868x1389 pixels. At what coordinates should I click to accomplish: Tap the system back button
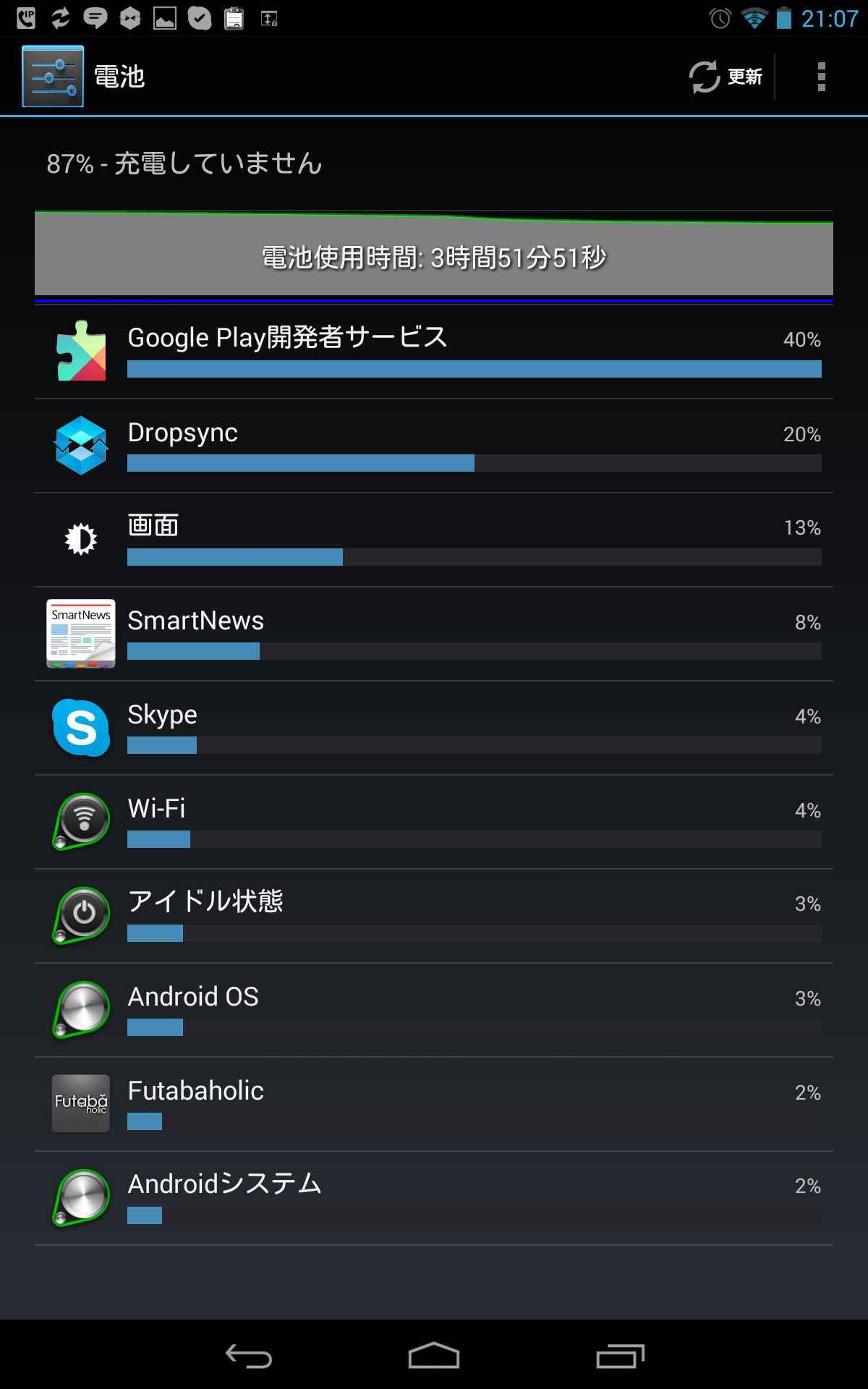coord(249,1356)
